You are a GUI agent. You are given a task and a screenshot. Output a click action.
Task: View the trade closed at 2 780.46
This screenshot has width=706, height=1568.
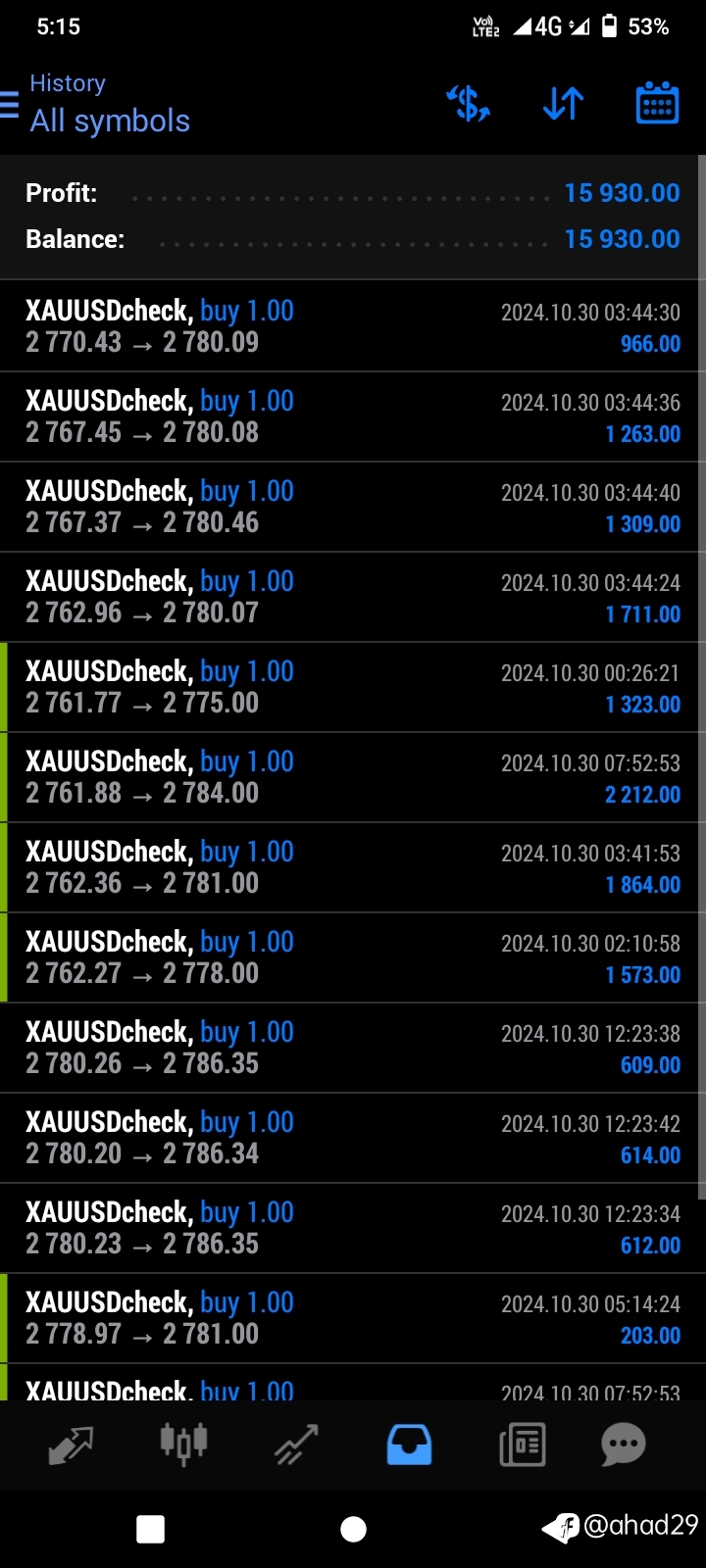pyautogui.click(x=353, y=507)
